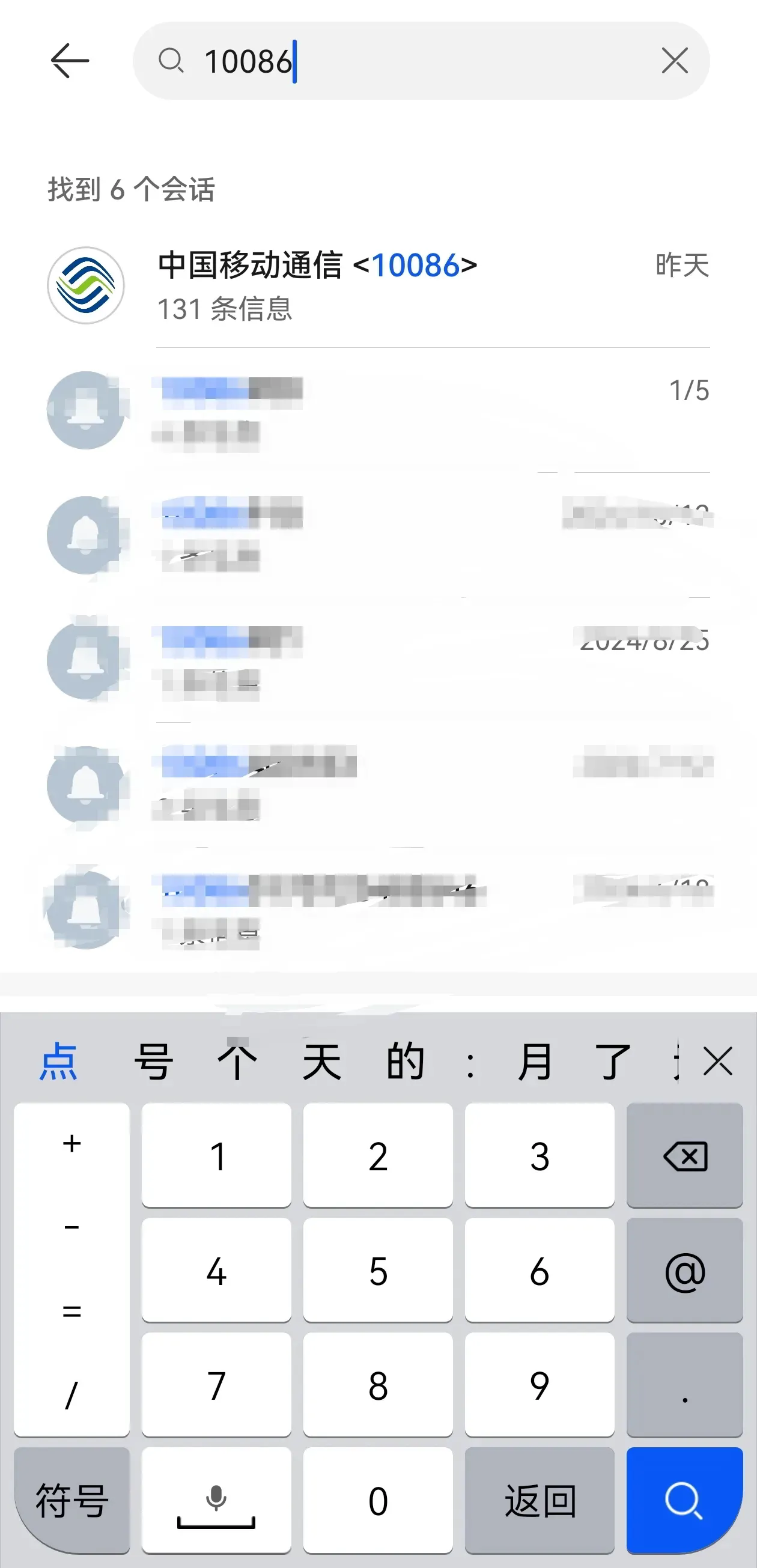
Task: Tap the space key with microphone icon
Action: click(216, 1501)
